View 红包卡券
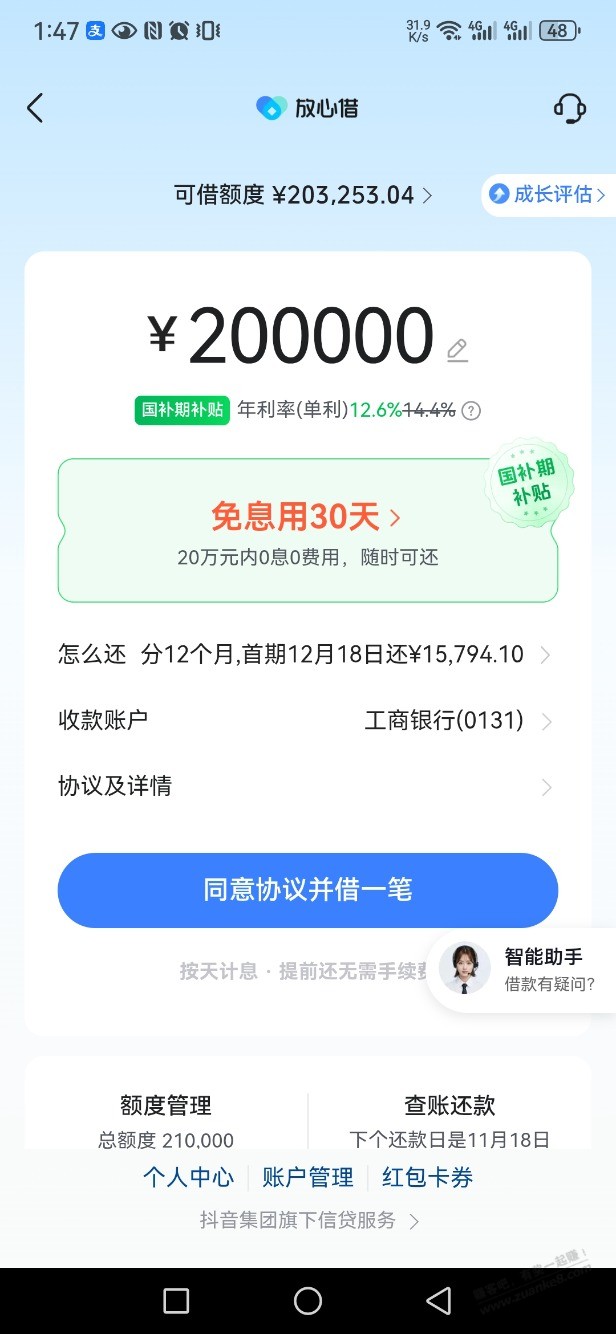This screenshot has height=1334, width=616. click(x=427, y=1177)
